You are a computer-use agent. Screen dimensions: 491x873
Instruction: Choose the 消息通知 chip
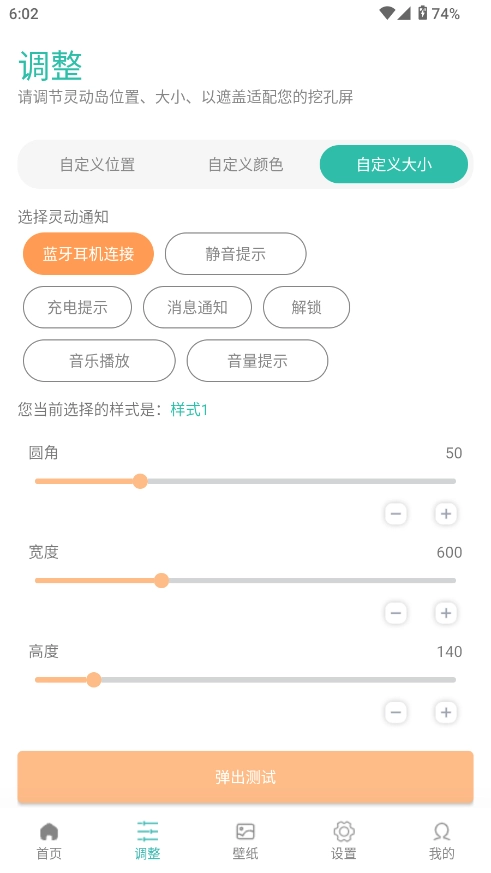point(198,307)
